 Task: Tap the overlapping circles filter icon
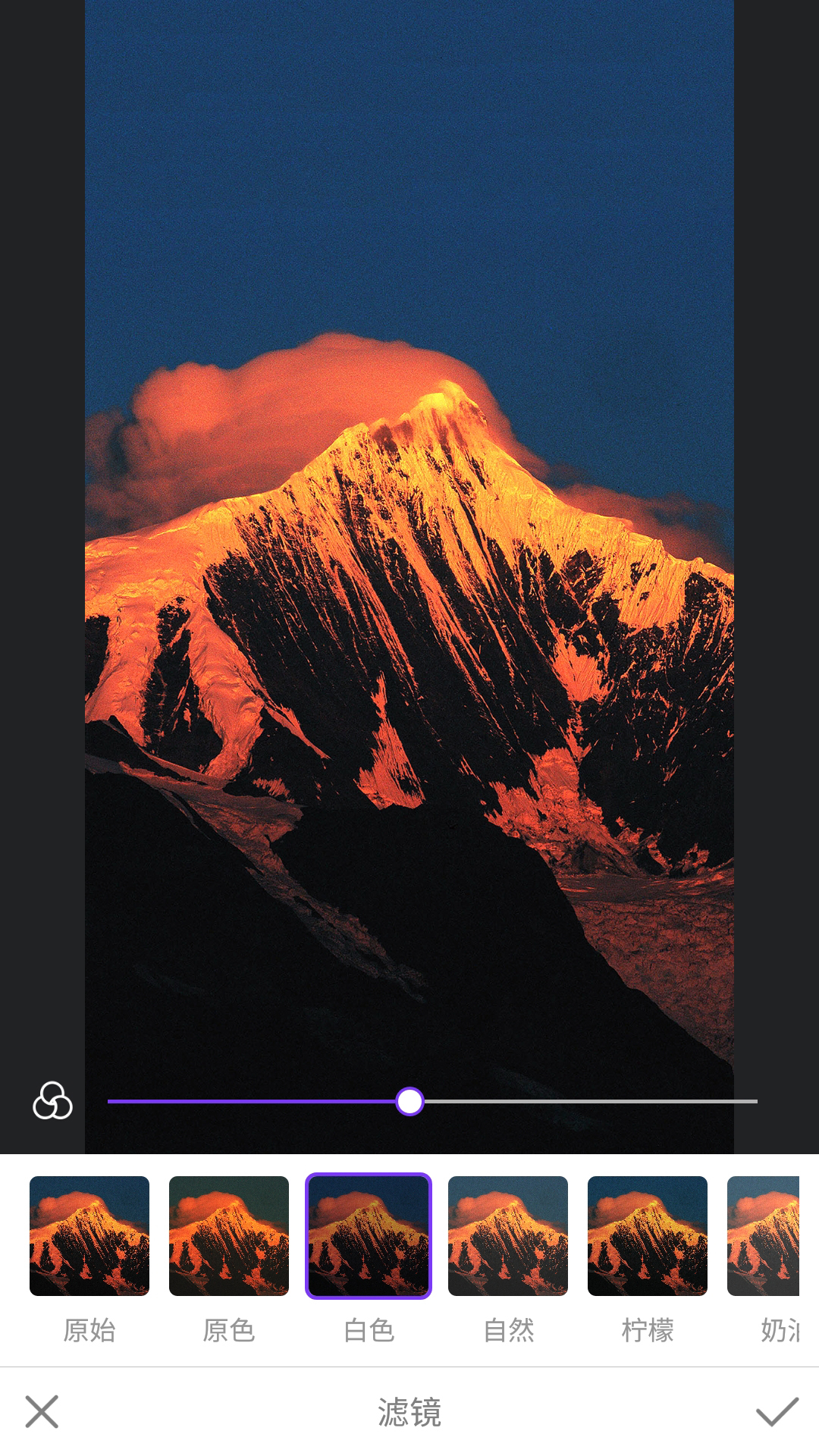click(52, 1101)
